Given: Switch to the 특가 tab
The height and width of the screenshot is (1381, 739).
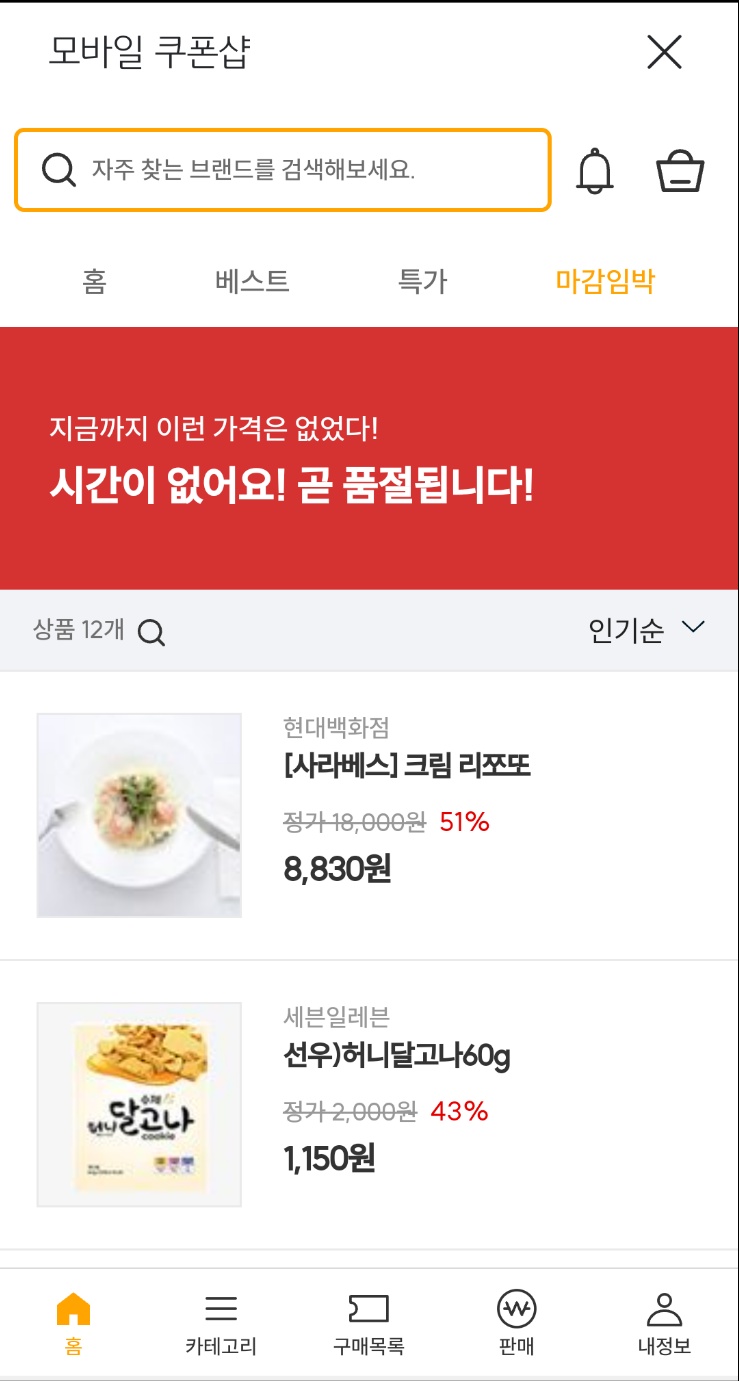Looking at the screenshot, I should pos(422,281).
